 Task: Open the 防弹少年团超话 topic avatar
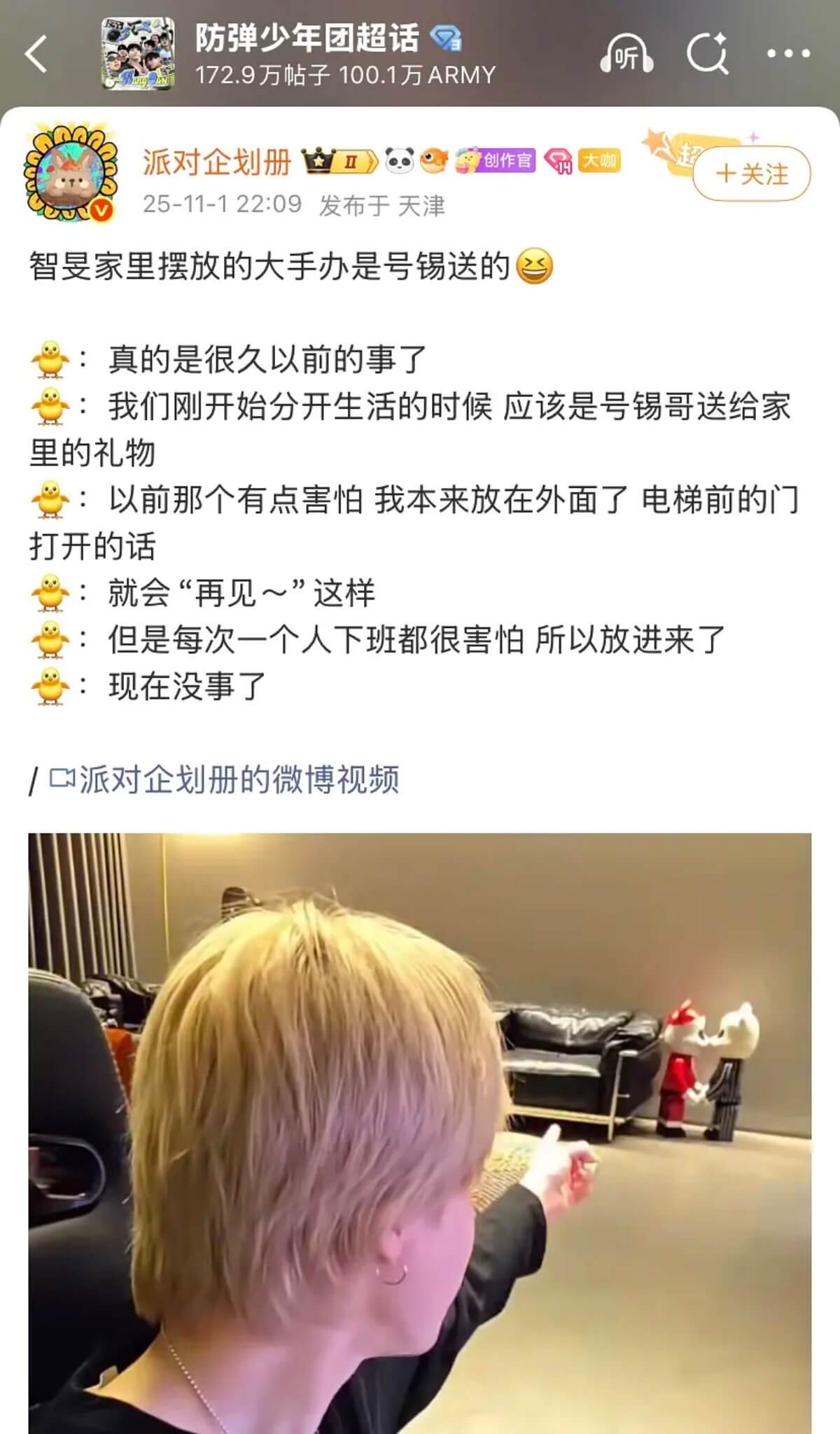click(x=138, y=54)
